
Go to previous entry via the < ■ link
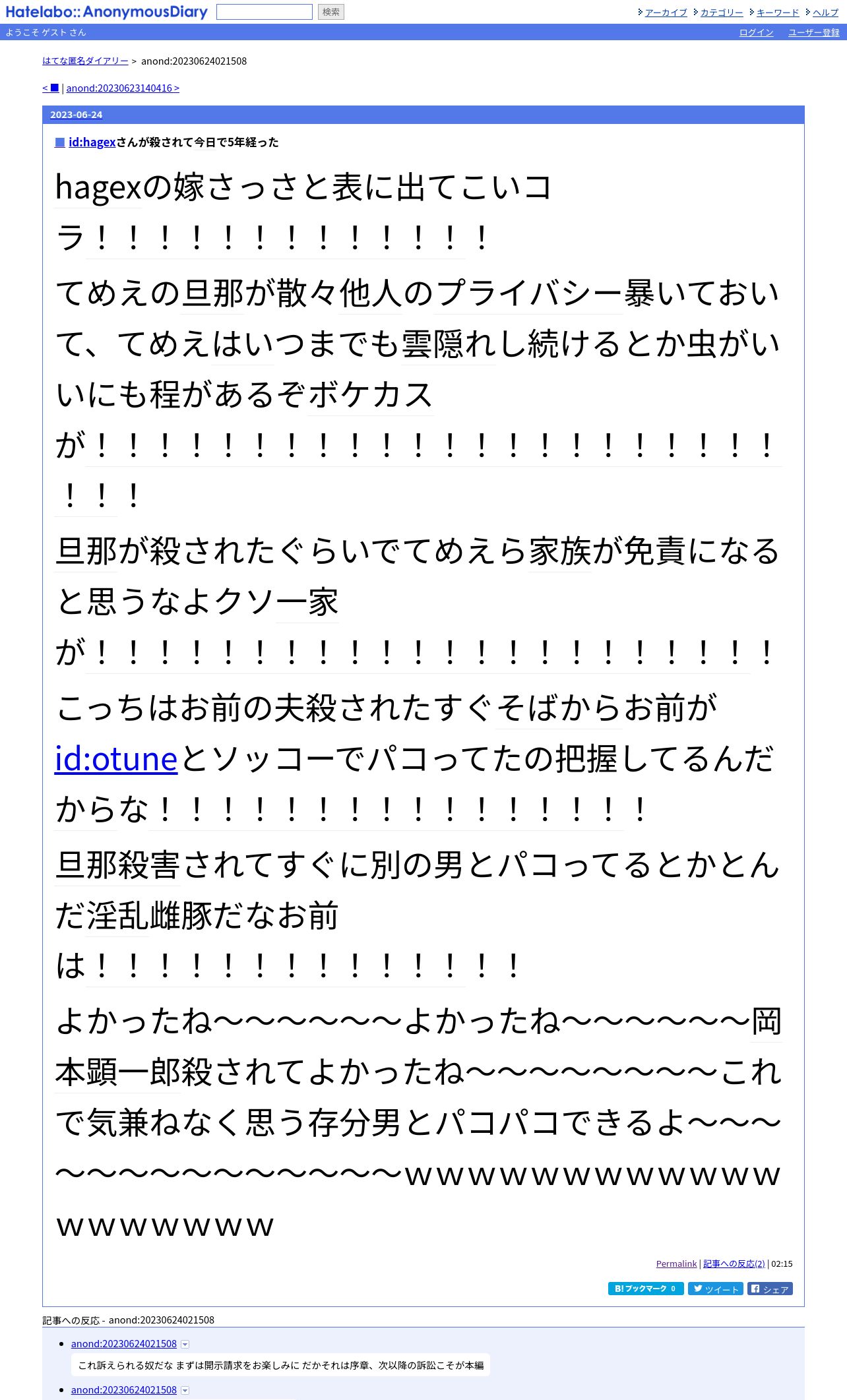tap(50, 88)
